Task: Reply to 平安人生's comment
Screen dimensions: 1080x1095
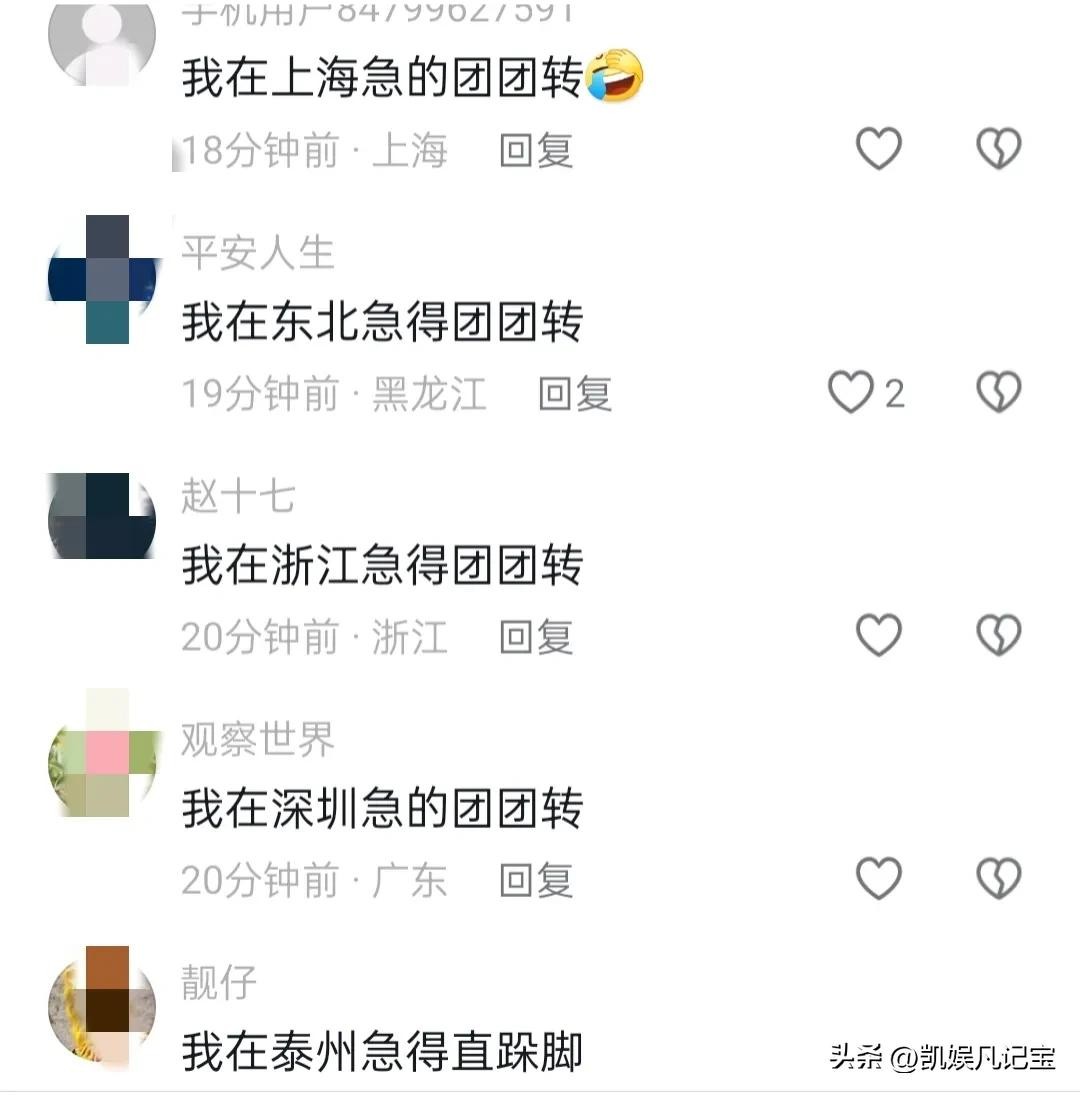Action: 575,394
